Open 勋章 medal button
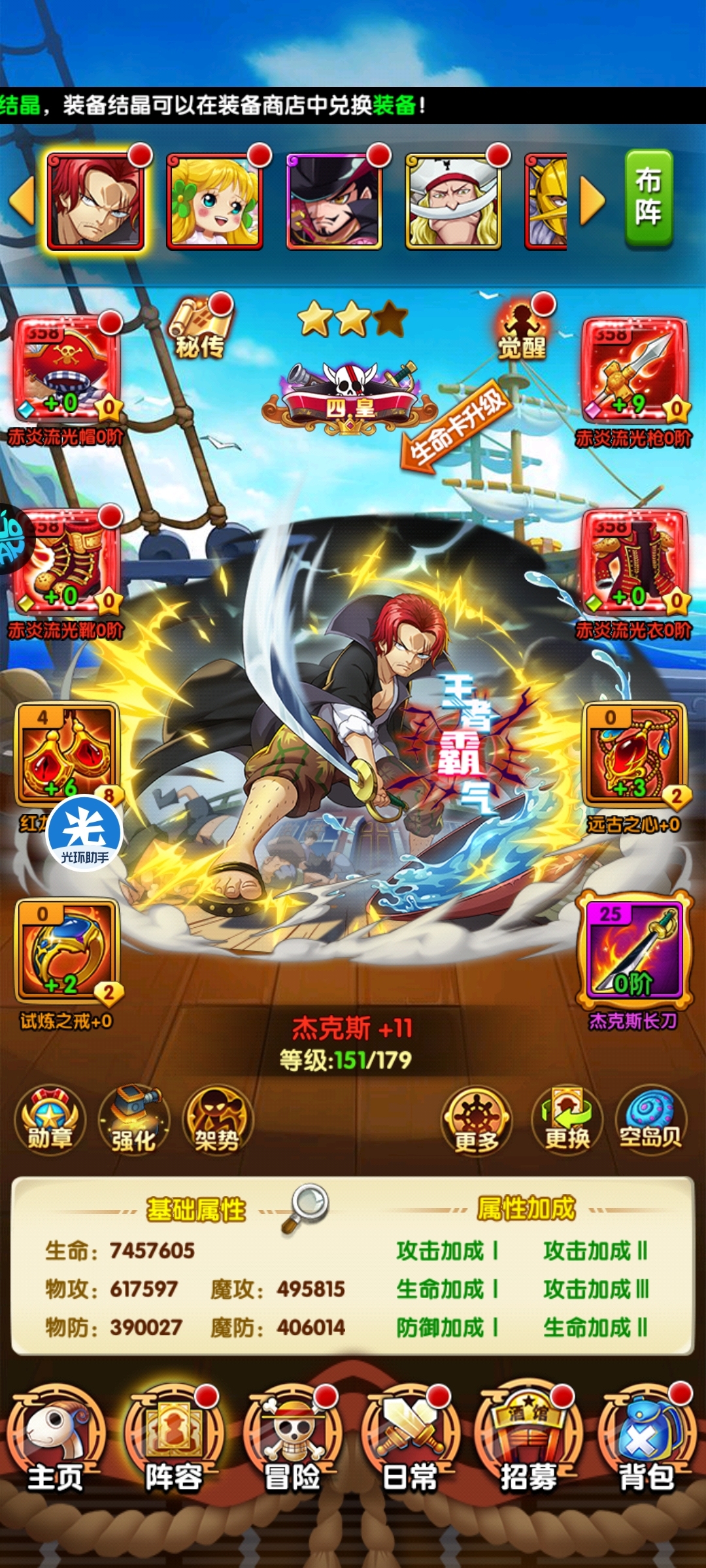 (x=50, y=1120)
